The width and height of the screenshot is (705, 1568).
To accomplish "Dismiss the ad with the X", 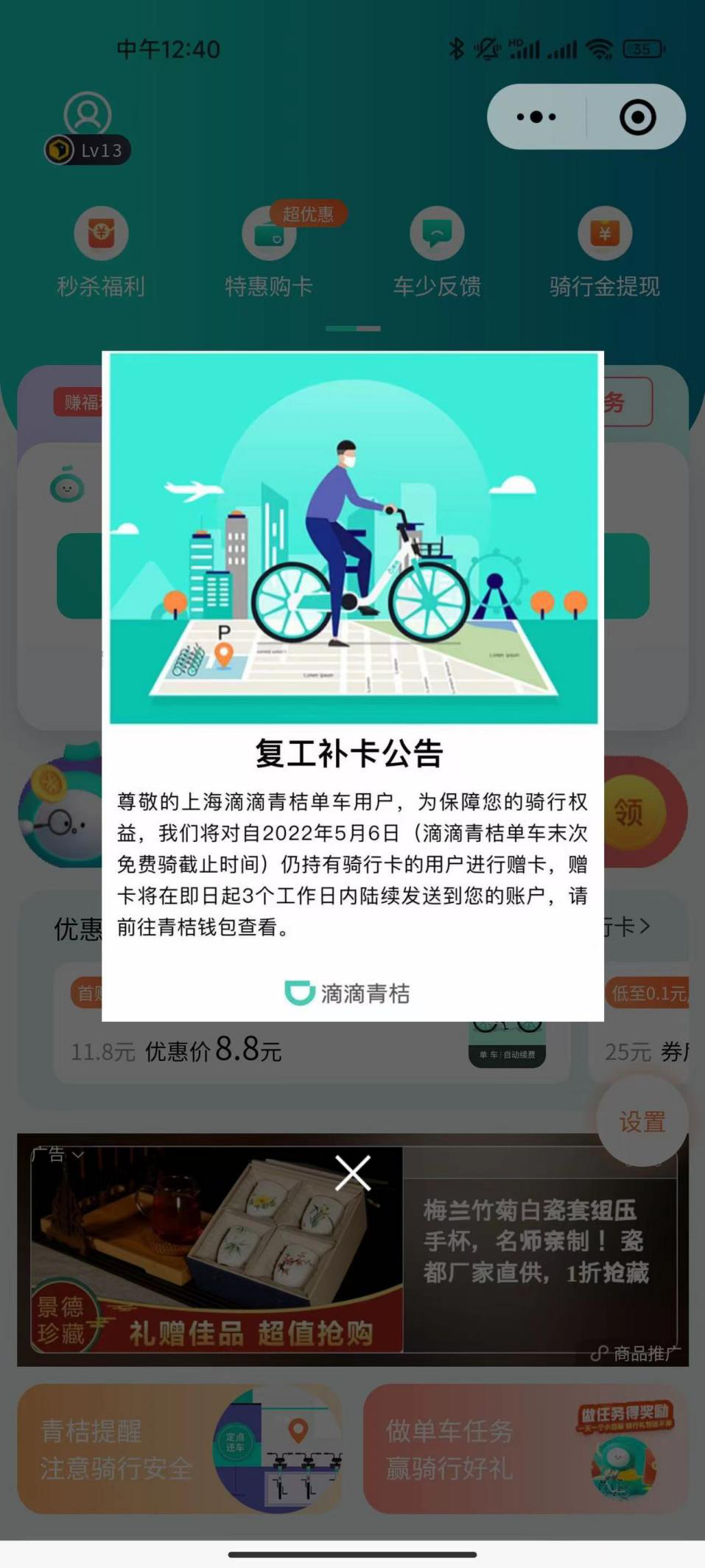I will pos(351,1172).
